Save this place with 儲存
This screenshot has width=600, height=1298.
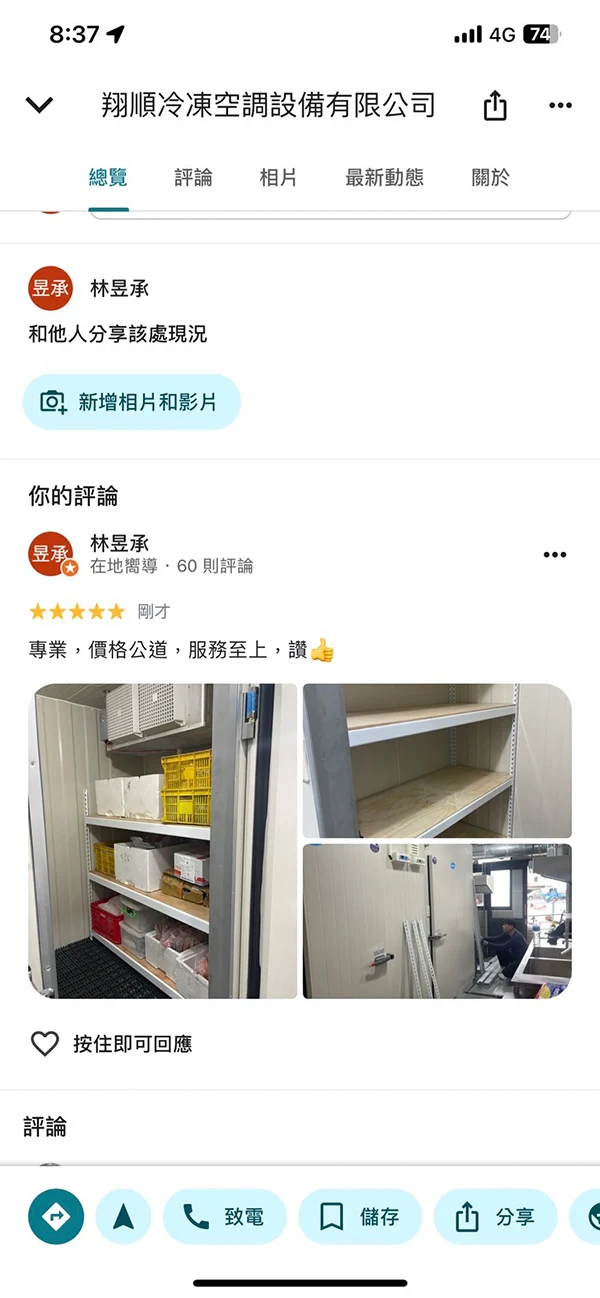[360, 1217]
